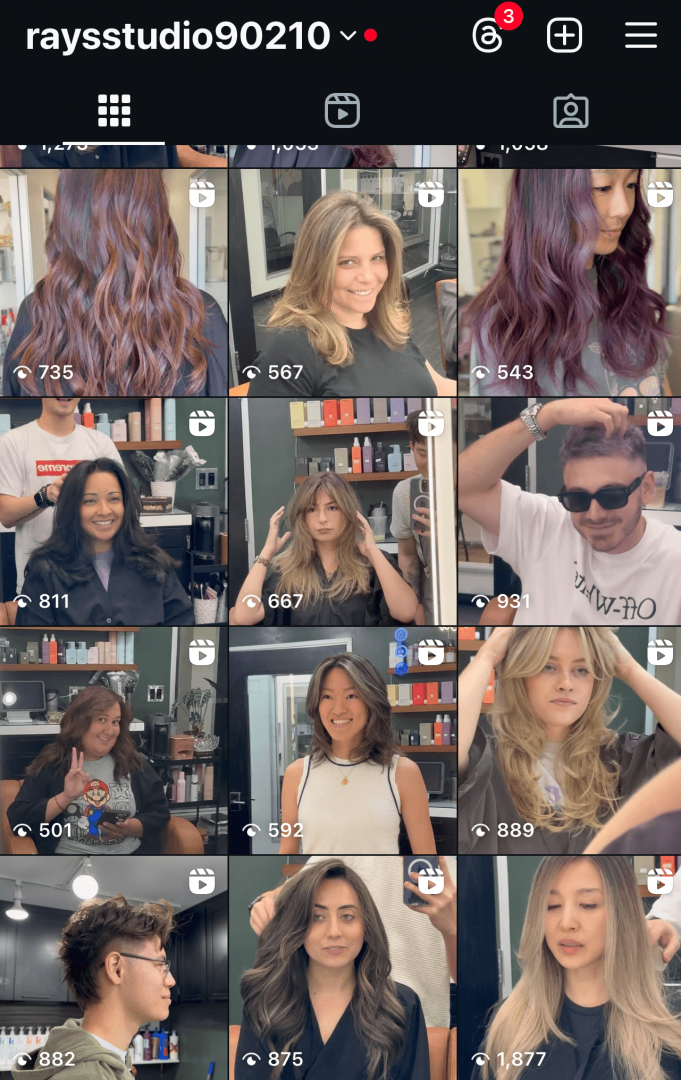Open the reel with 735 views
This screenshot has width=681, height=1080.
113,282
